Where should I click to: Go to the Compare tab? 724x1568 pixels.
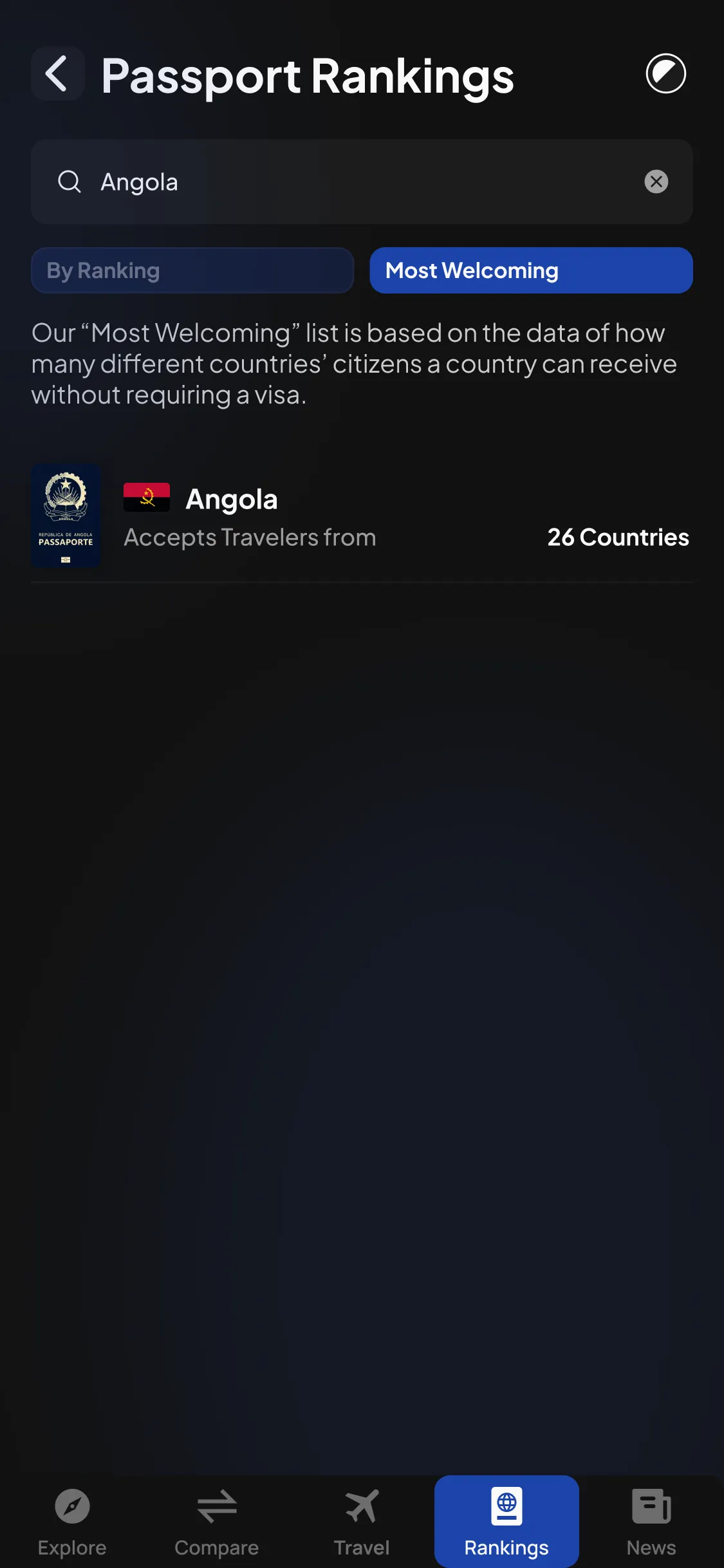pyautogui.click(x=217, y=1522)
